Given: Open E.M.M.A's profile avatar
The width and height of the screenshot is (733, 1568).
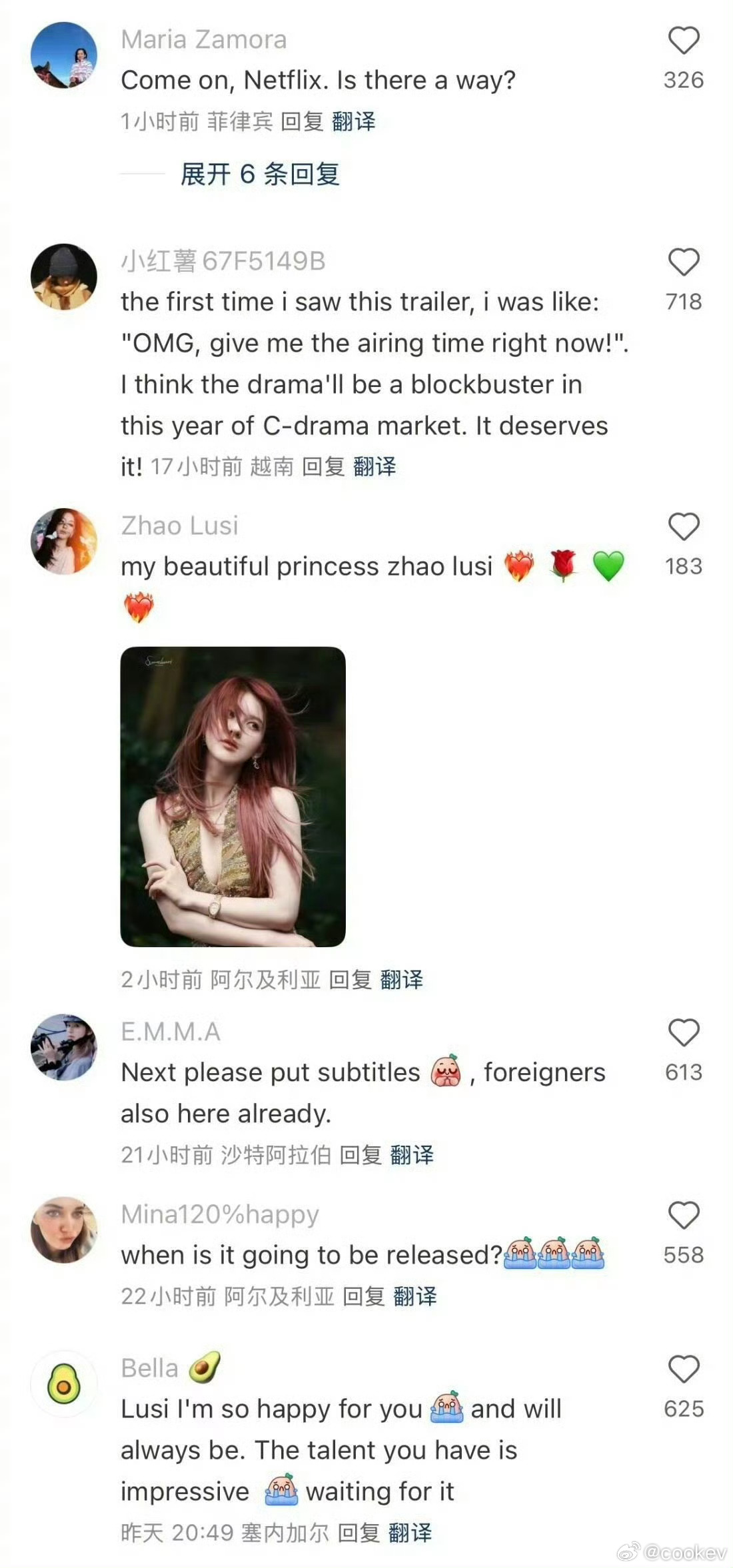Looking at the screenshot, I should (65, 1046).
